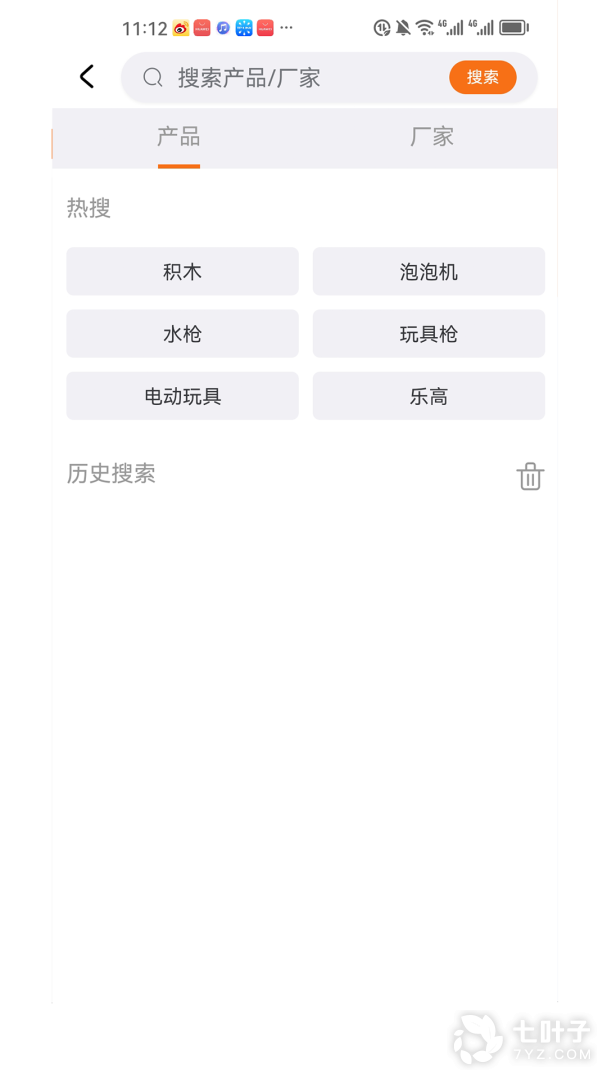Switch to the 产品 tab

(x=179, y=137)
